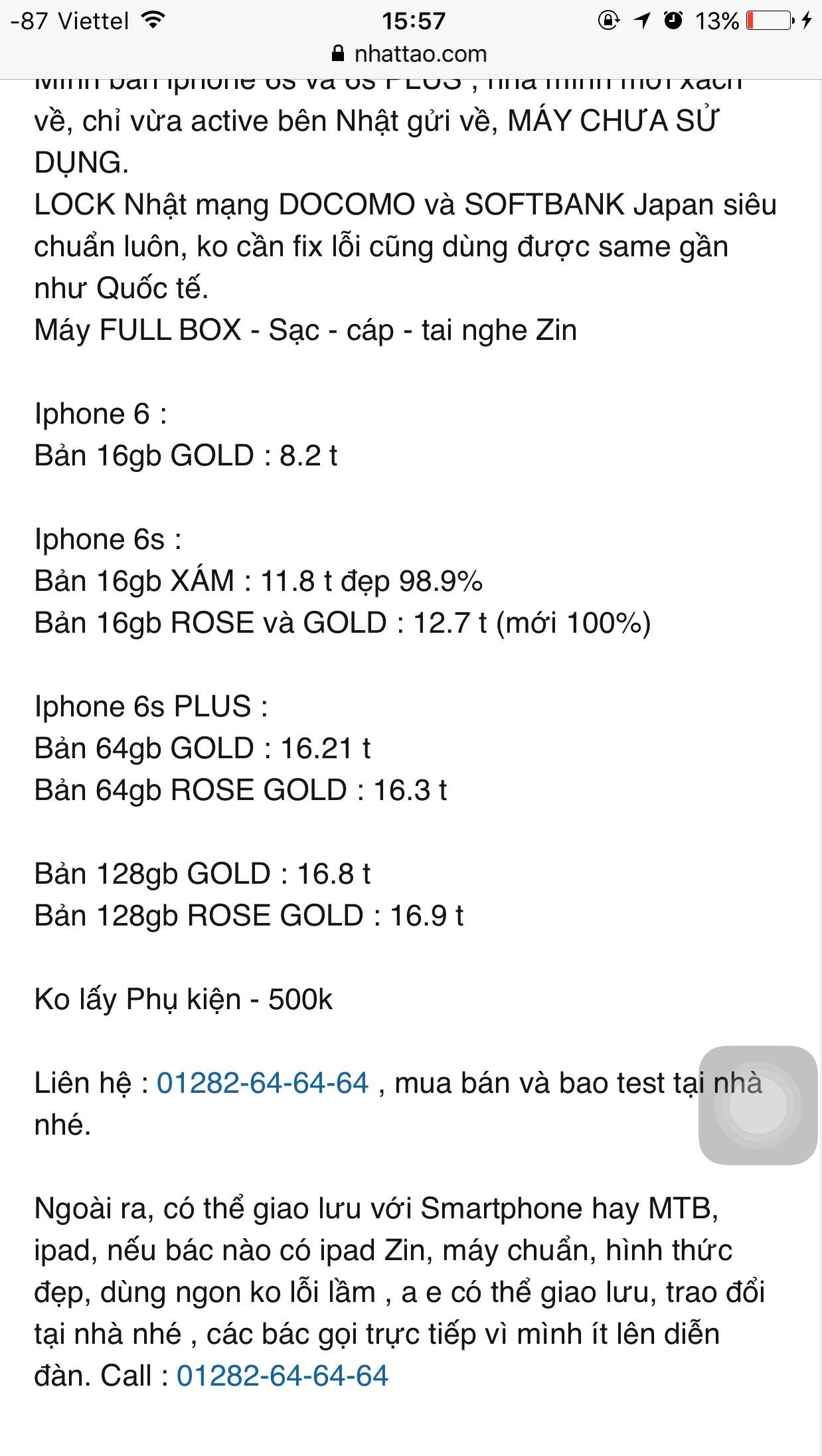Tap the phone link after Call
This screenshot has width=822, height=1456.
click(x=282, y=1376)
